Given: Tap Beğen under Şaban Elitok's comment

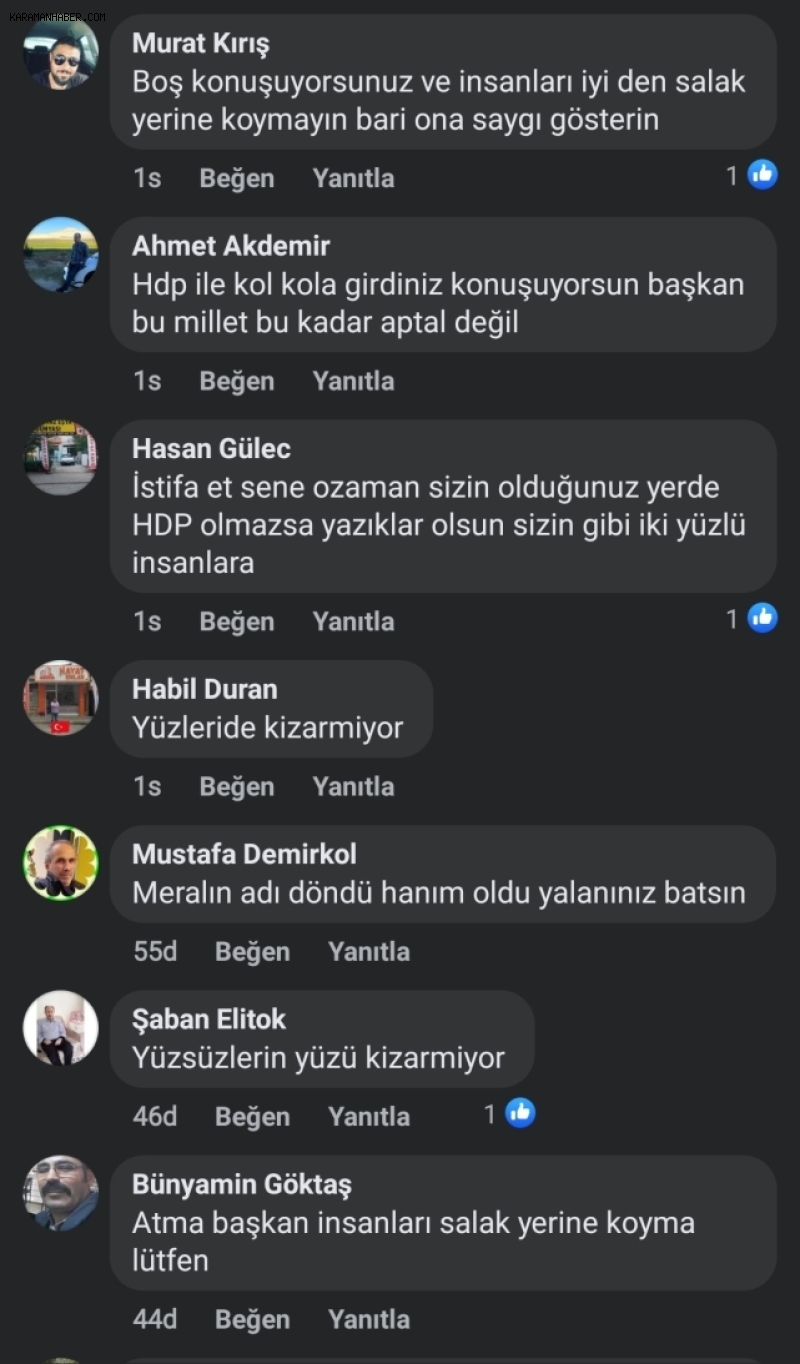Looking at the screenshot, I should pos(252,1116).
